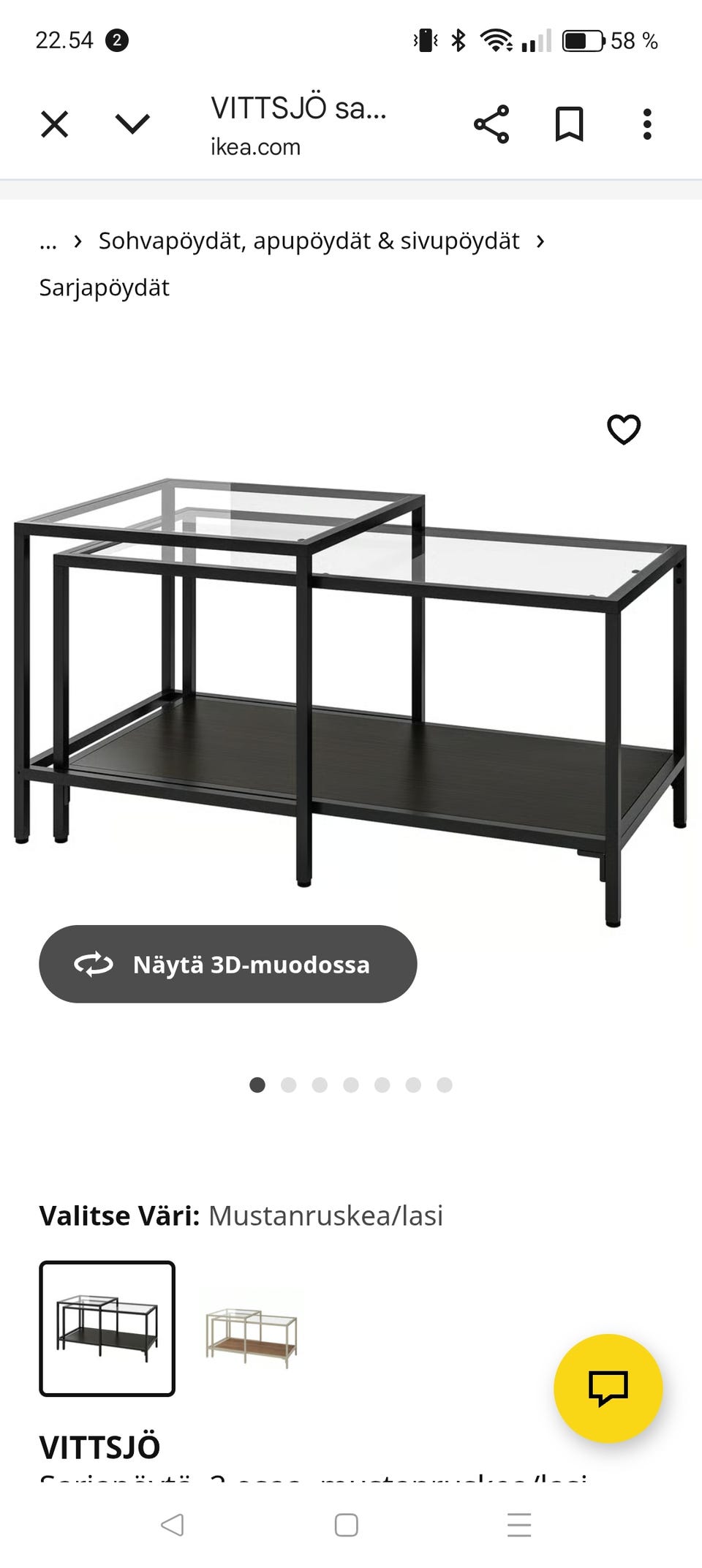Tap Näytä 3D-muodossa button
702x1568 pixels.
(x=227, y=964)
